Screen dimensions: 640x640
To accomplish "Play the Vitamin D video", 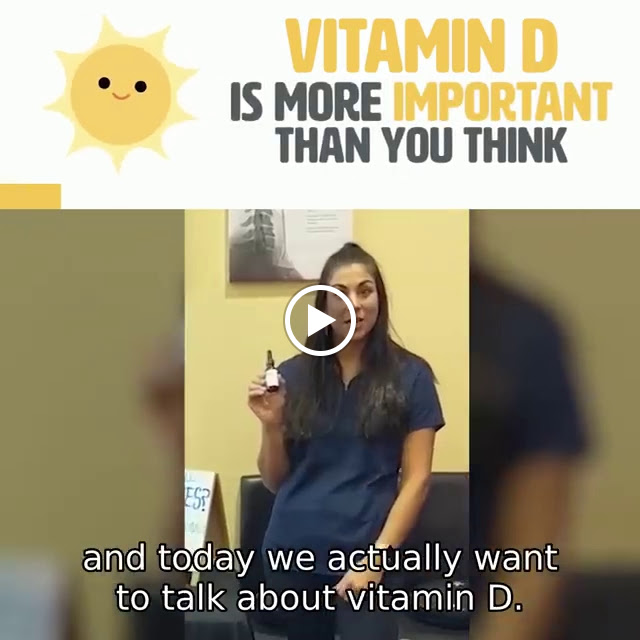I will click(x=319, y=321).
